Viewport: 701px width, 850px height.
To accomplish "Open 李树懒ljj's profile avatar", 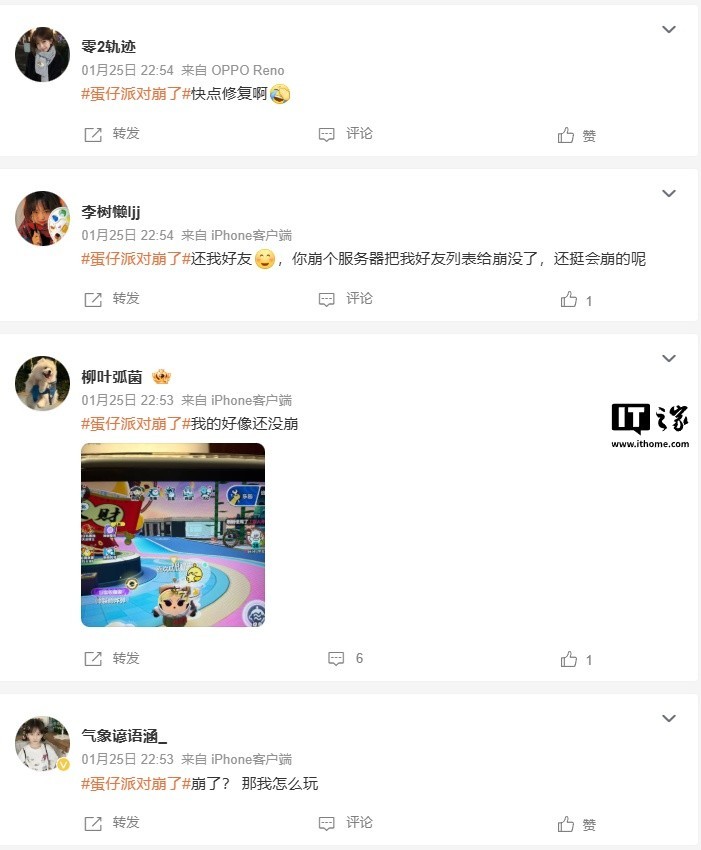I will (42, 218).
